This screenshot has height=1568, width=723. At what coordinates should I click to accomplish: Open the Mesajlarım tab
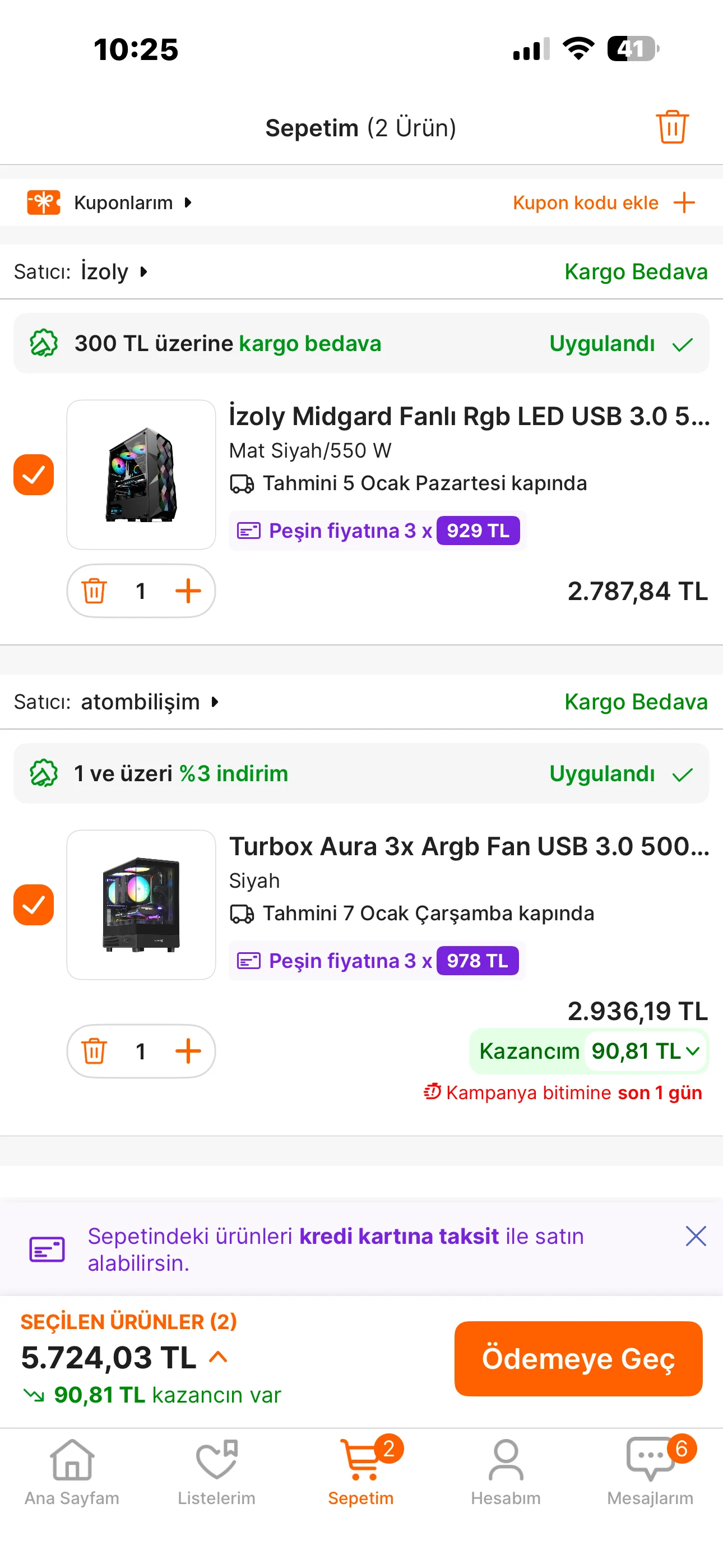[650, 1470]
